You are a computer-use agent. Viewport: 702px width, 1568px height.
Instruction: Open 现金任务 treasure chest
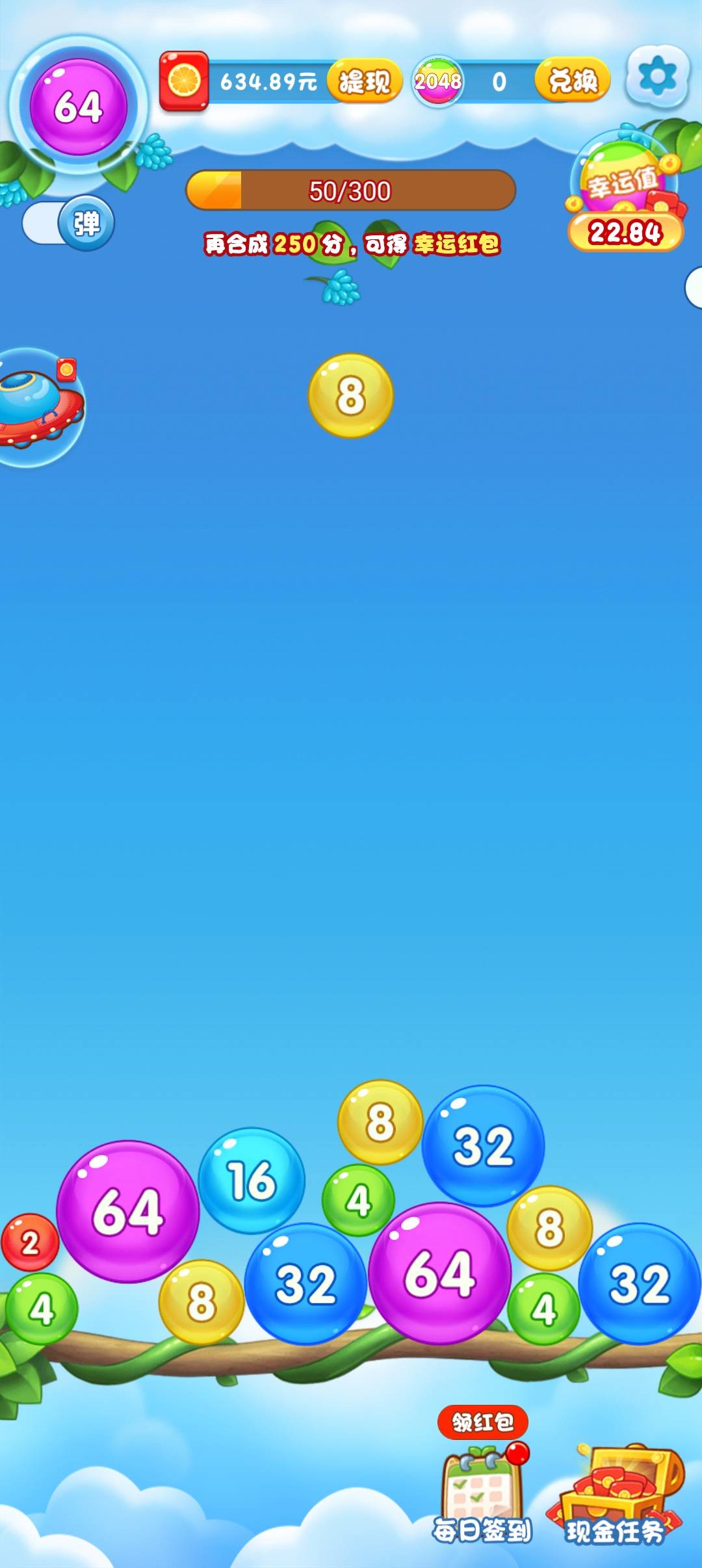coord(617,1495)
